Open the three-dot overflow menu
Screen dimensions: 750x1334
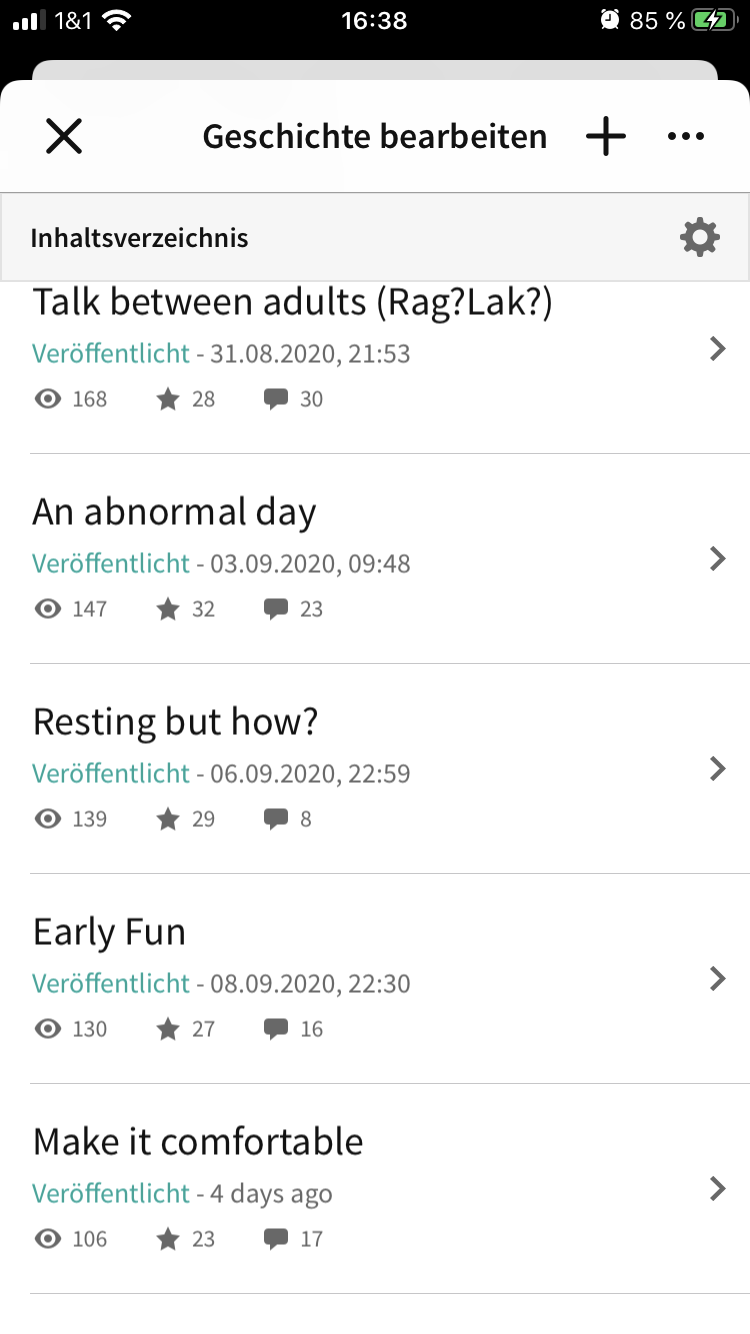(x=686, y=137)
